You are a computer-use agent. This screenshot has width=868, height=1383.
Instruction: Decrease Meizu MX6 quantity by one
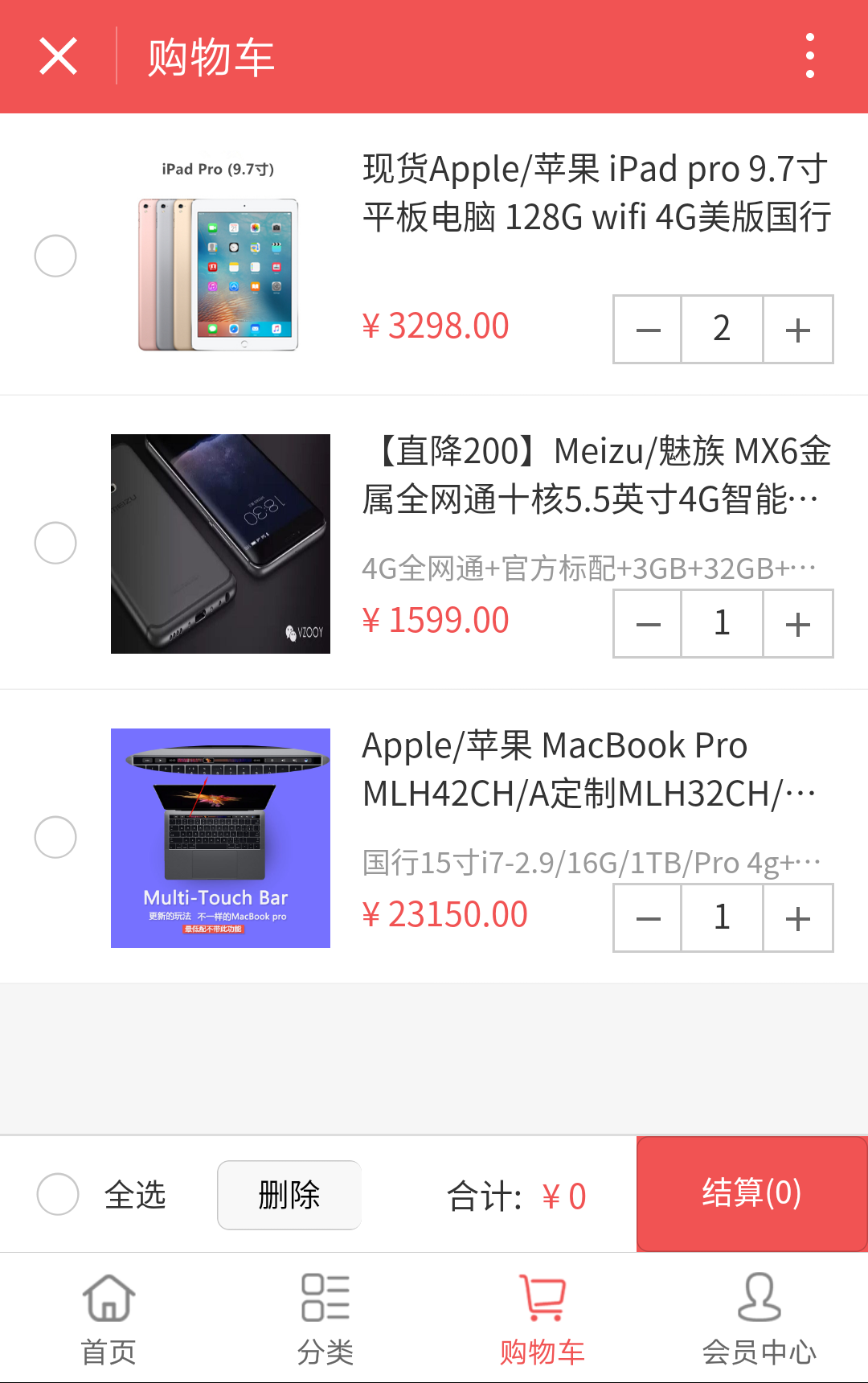click(648, 624)
